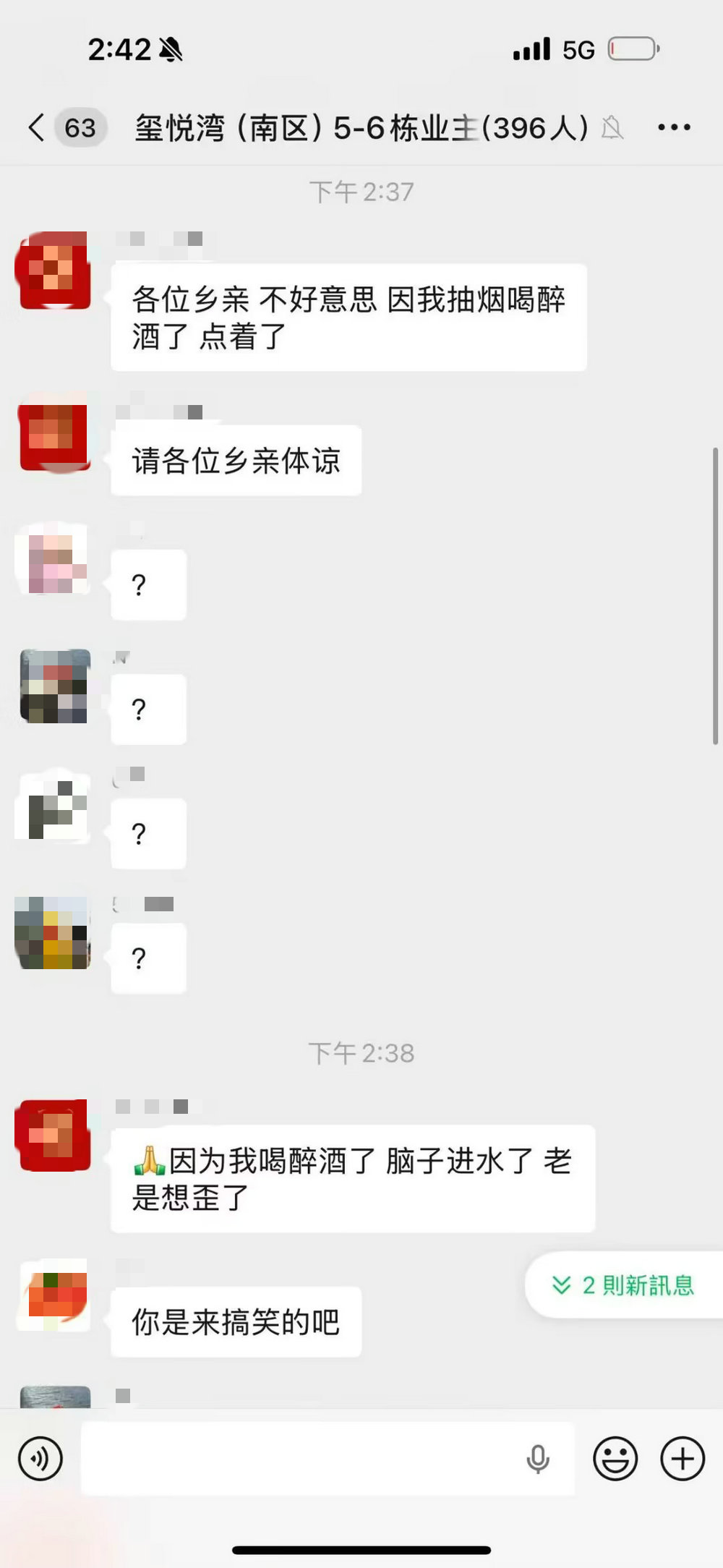
Task: Open the emoji sticker picker
Action: pyautogui.click(x=615, y=1459)
